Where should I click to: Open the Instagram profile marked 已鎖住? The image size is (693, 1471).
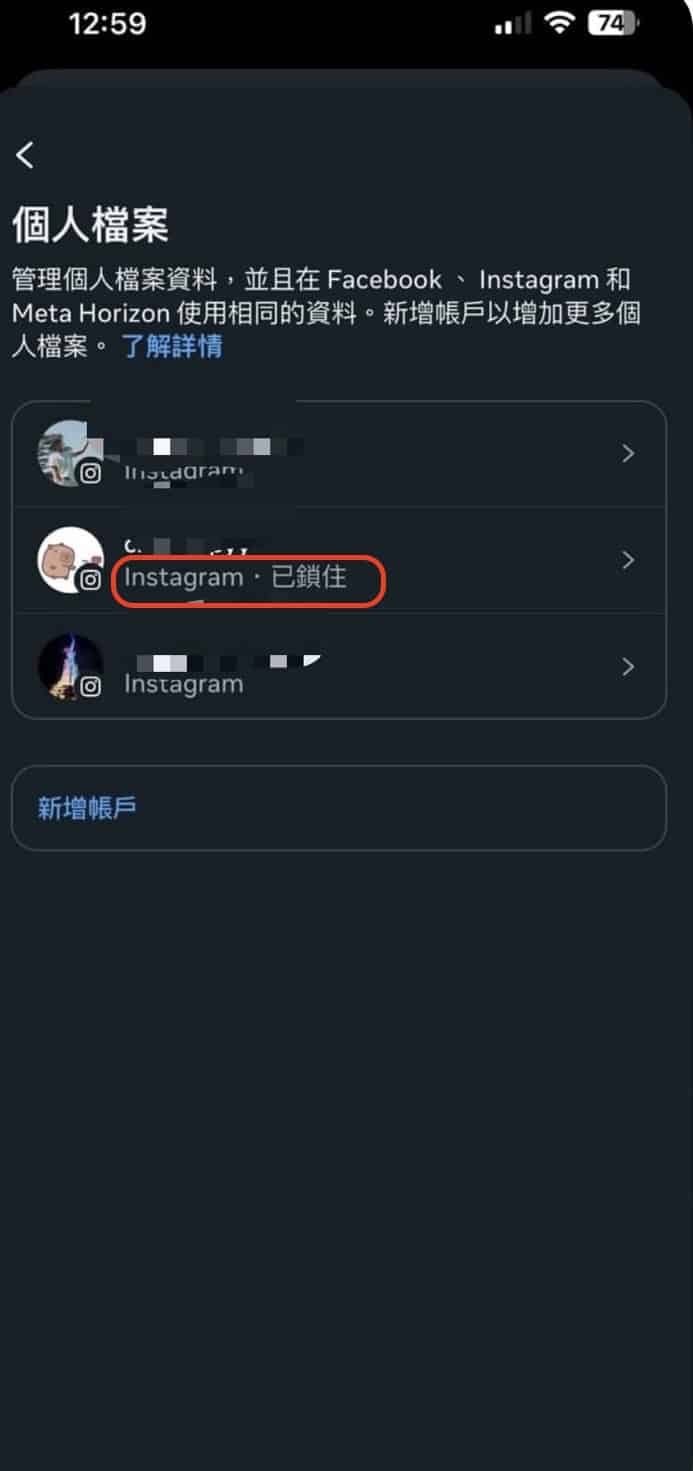point(338,560)
